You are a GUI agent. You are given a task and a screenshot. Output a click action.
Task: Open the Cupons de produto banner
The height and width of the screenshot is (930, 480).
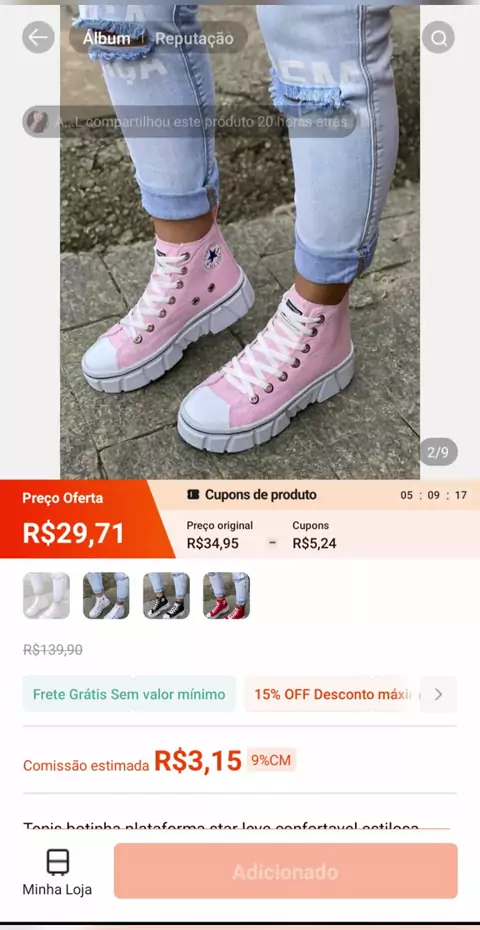[x=314, y=495]
